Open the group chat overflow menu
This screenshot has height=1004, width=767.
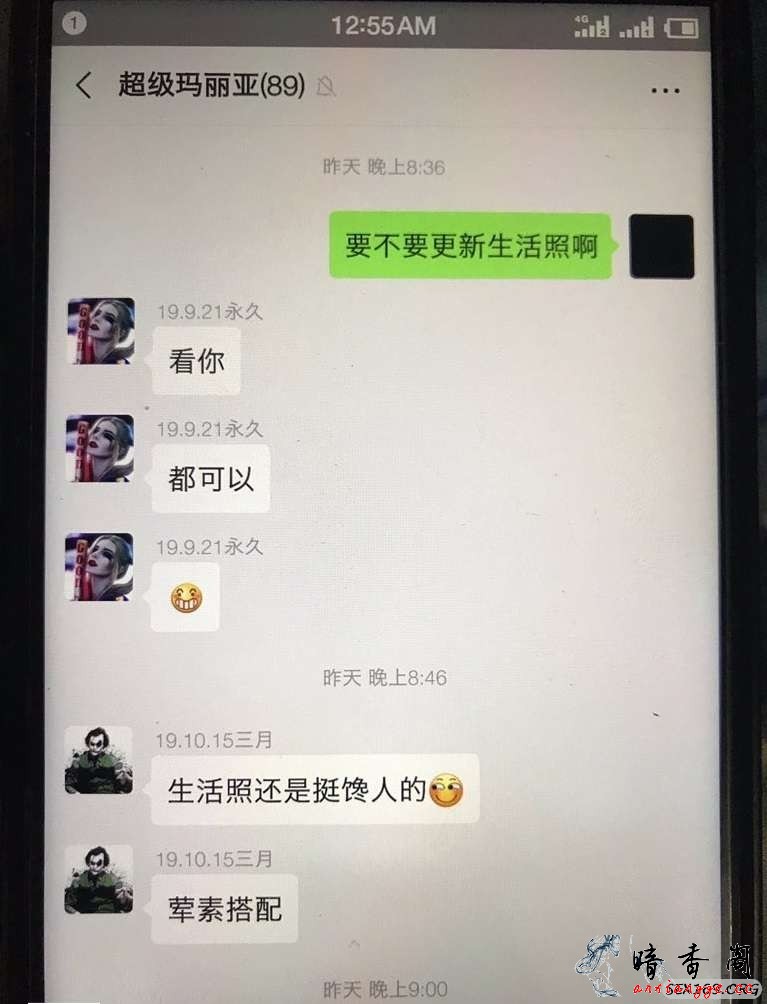click(665, 90)
